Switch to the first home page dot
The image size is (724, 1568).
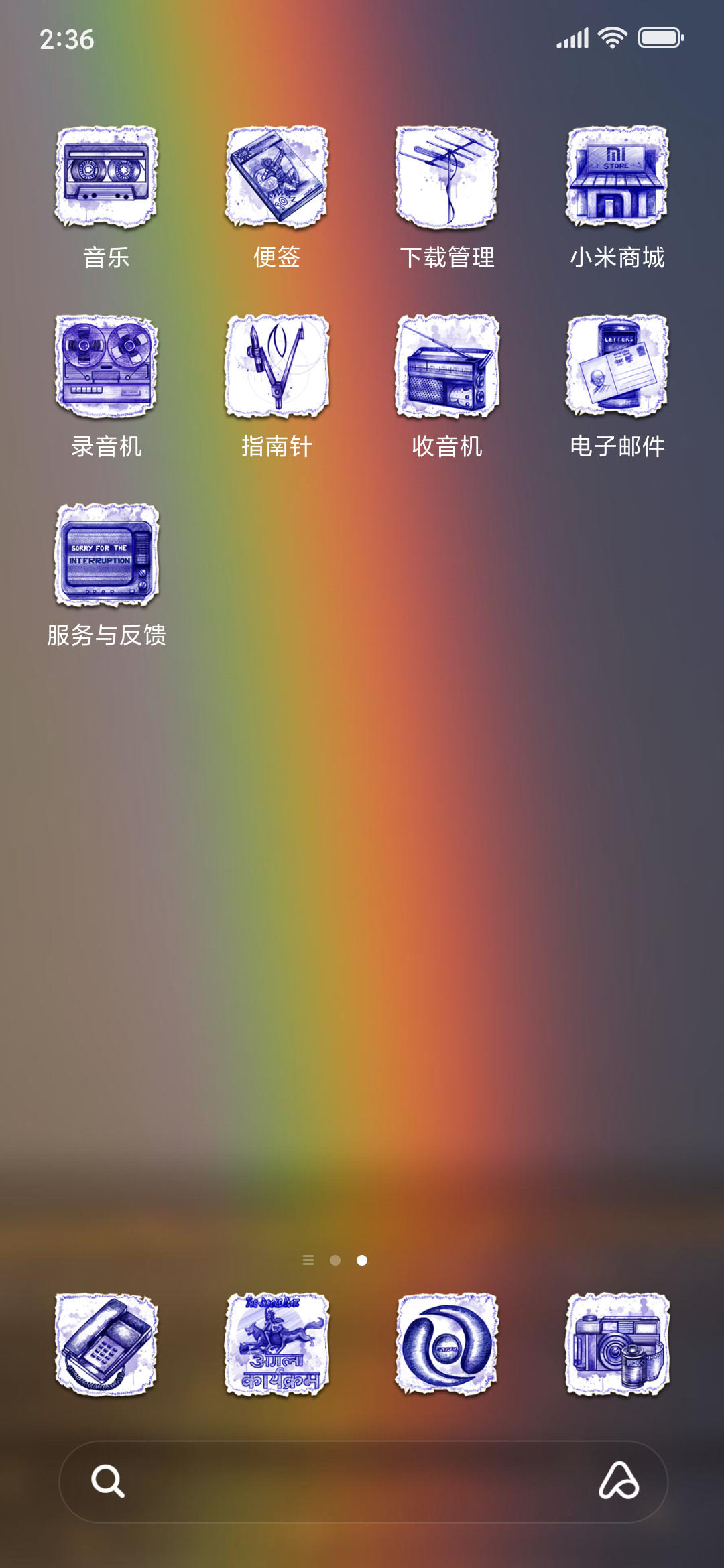pos(335,1260)
